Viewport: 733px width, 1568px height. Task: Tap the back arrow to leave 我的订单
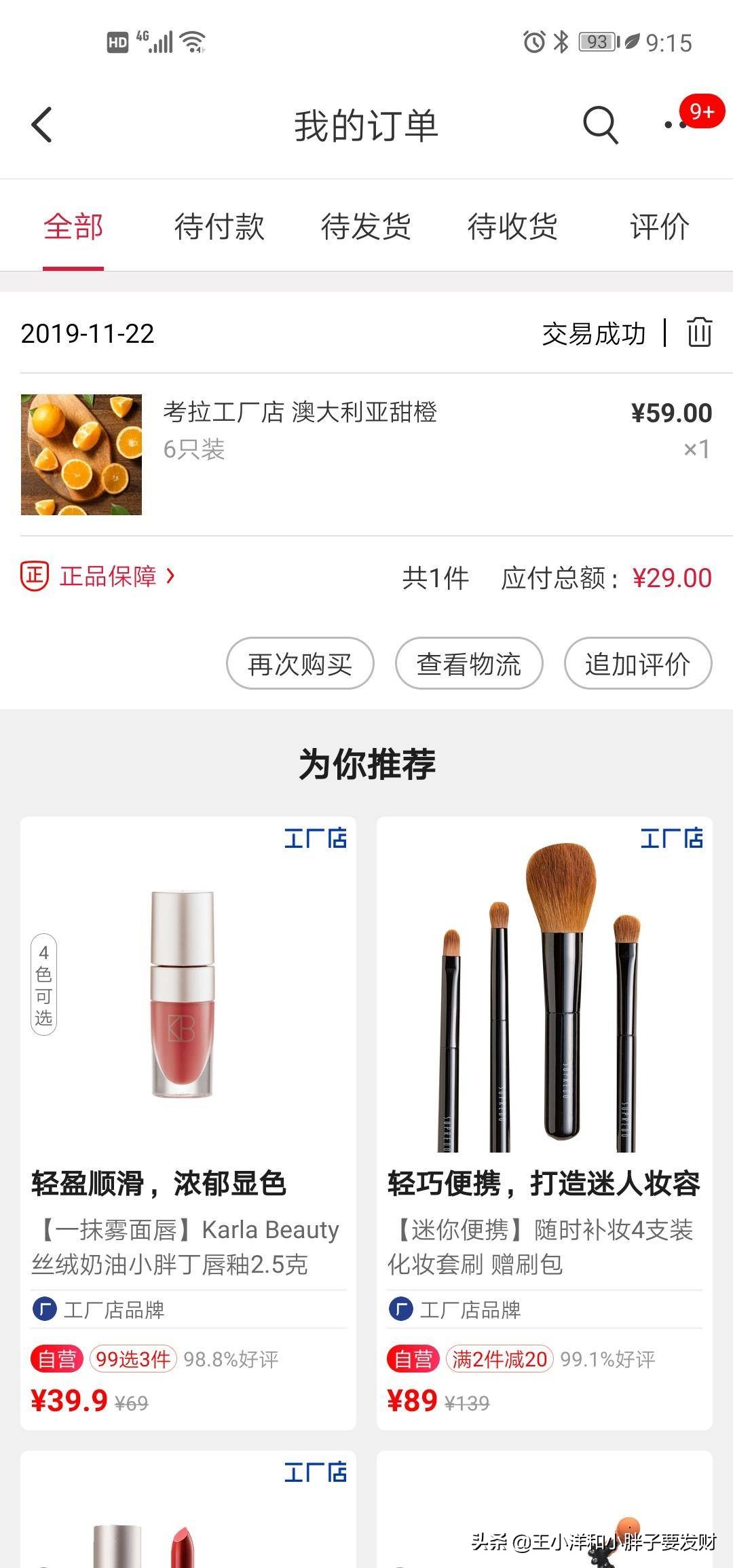43,124
